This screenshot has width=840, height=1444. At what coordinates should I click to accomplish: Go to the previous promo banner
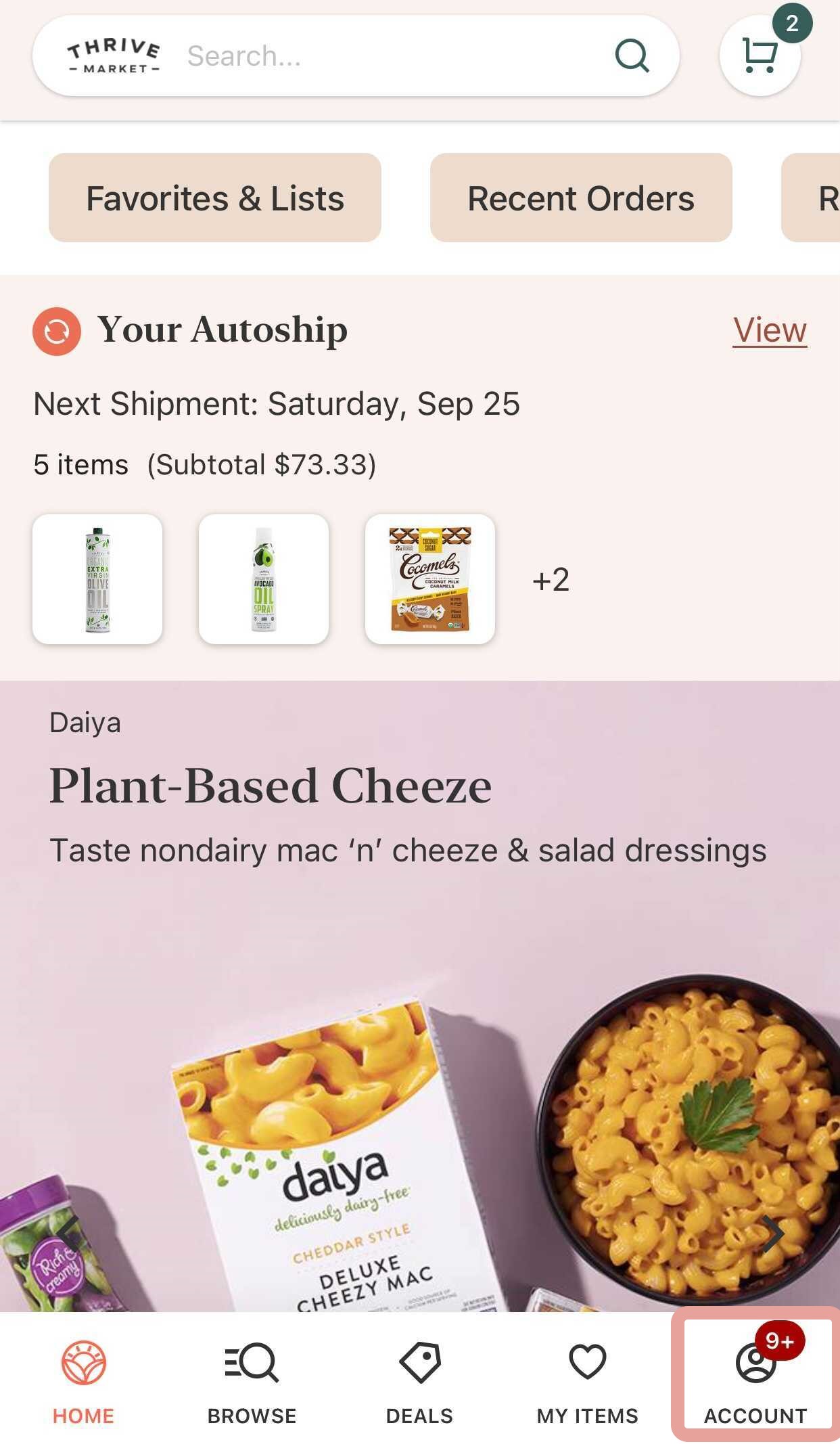pos(68,1234)
